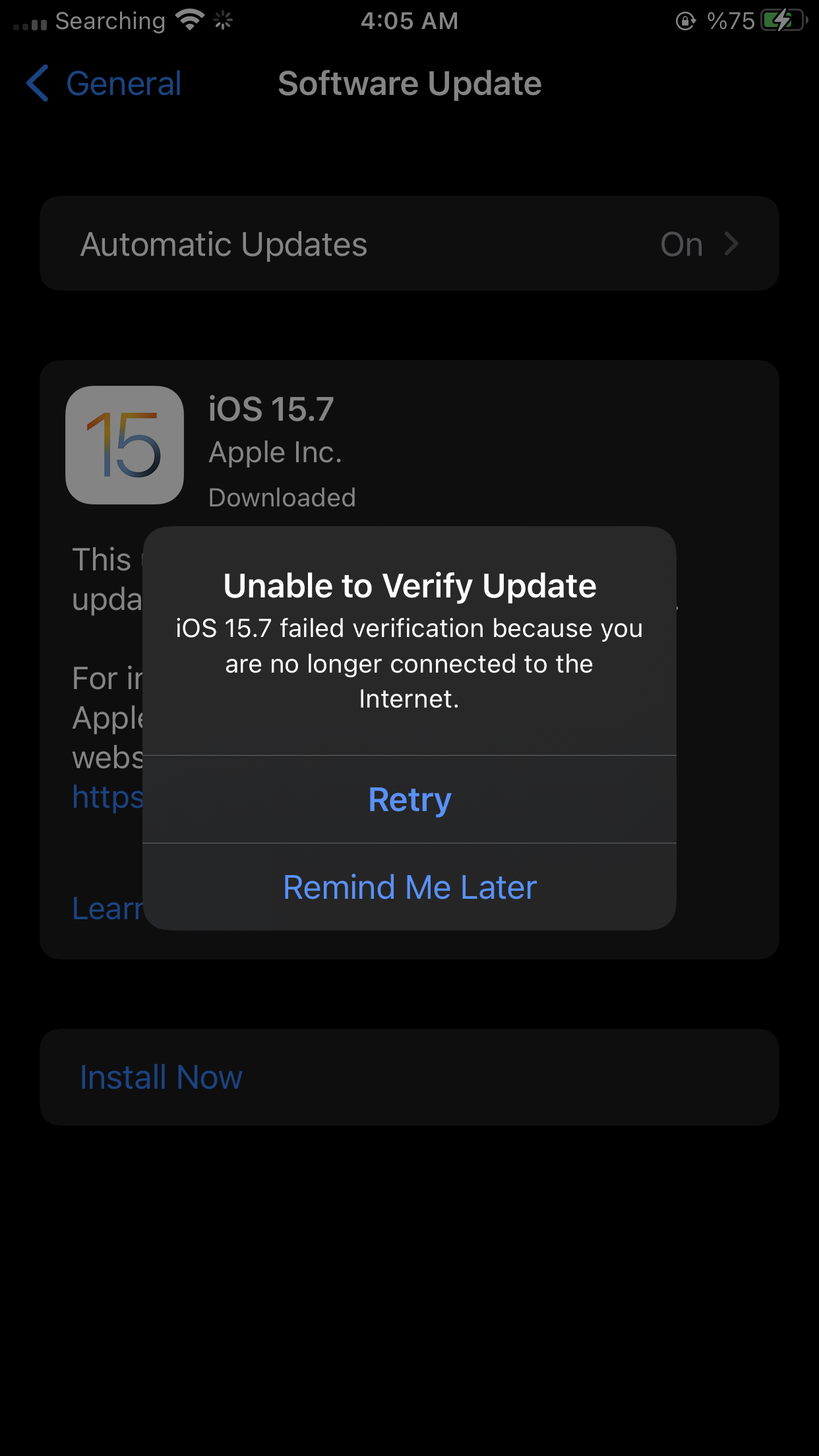Screen dimensions: 819x1456
Task: Tap the lock icon beside the battery percentage
Action: [x=684, y=20]
